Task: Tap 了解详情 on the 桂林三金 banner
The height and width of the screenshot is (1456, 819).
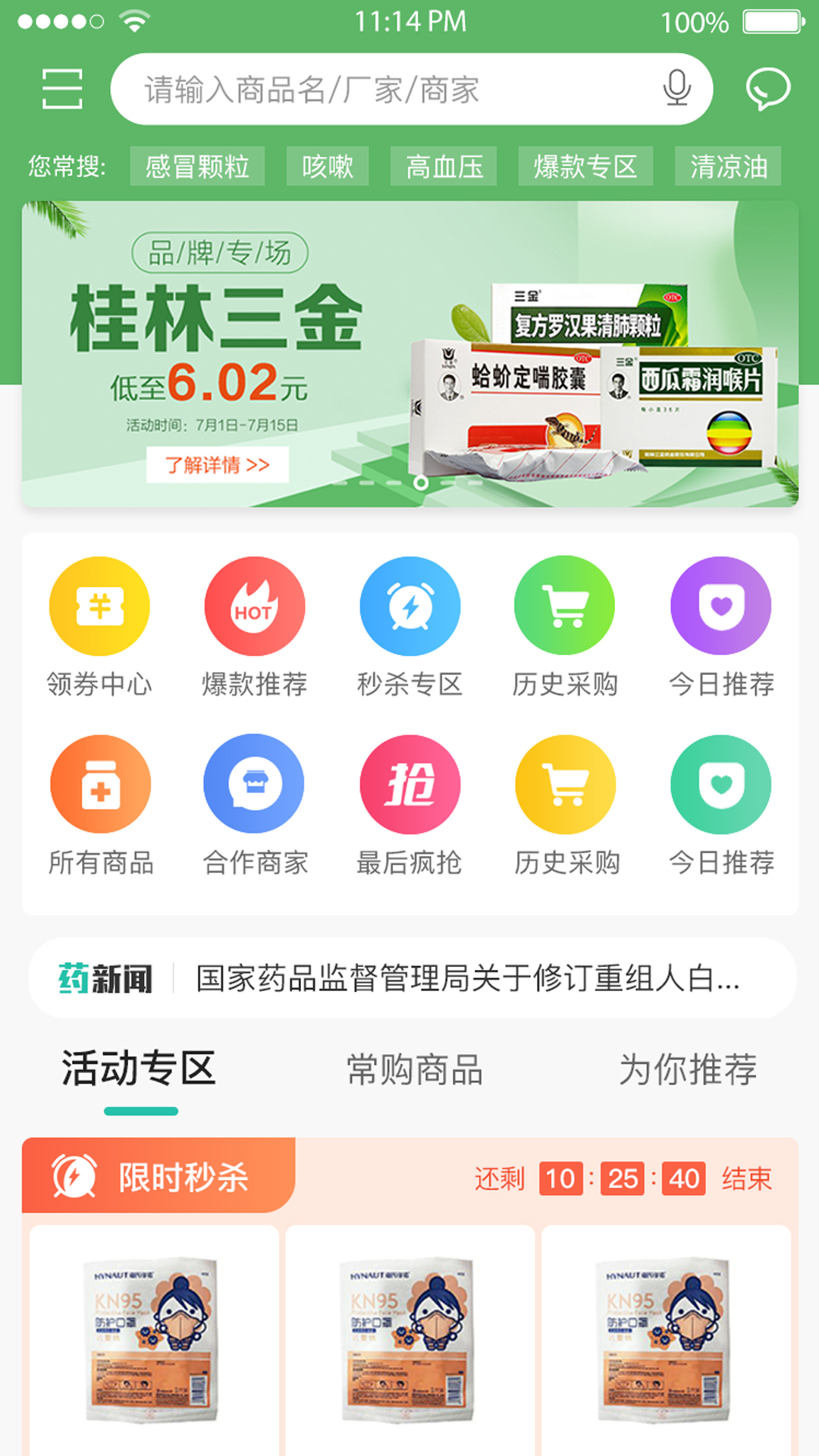Action: click(218, 465)
